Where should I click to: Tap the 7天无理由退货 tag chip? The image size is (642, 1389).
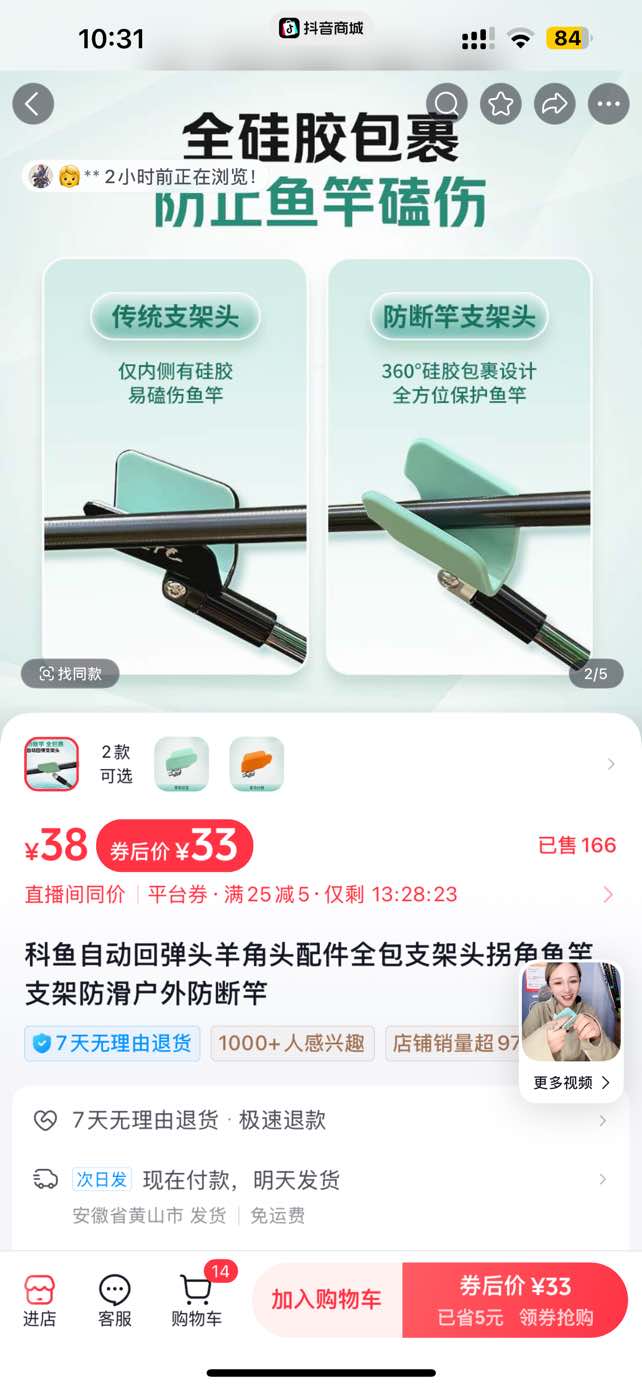click(112, 1043)
